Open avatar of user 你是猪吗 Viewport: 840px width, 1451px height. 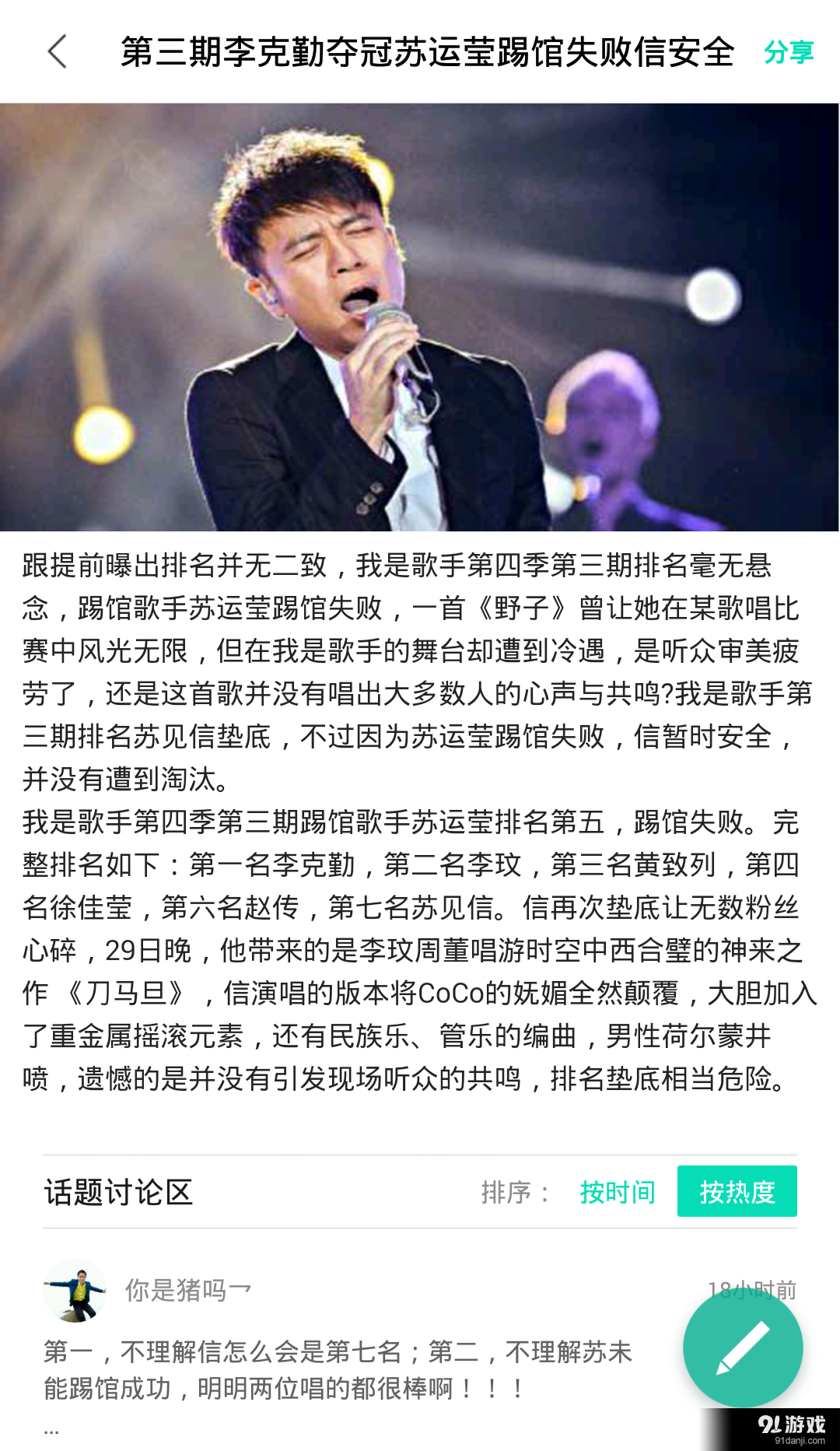click(75, 1291)
